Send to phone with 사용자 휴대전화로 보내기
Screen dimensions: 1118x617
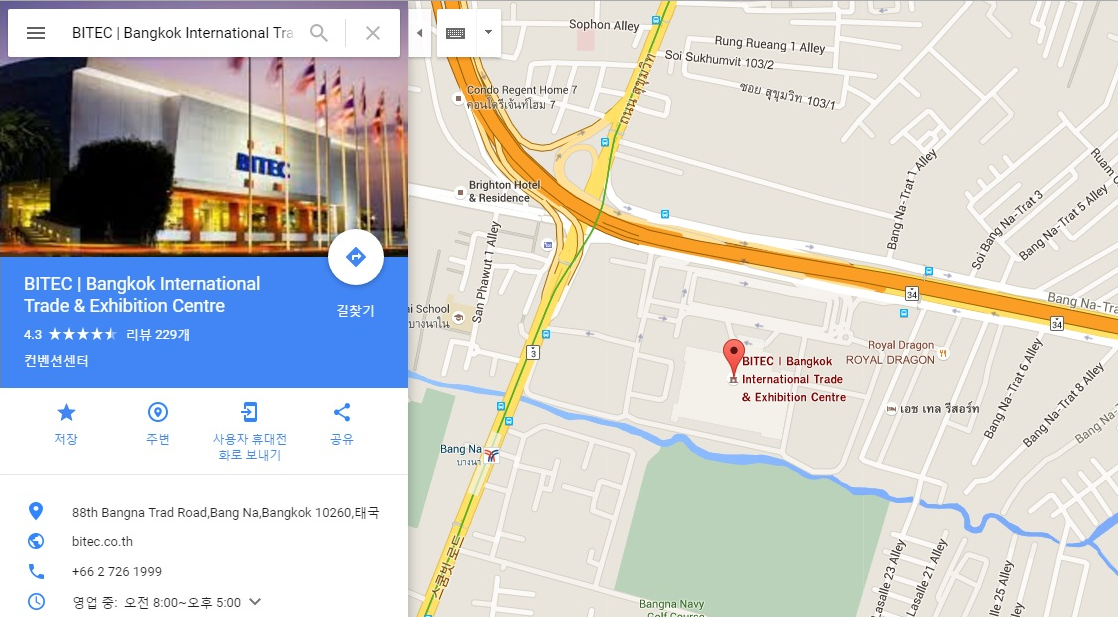pos(250,431)
